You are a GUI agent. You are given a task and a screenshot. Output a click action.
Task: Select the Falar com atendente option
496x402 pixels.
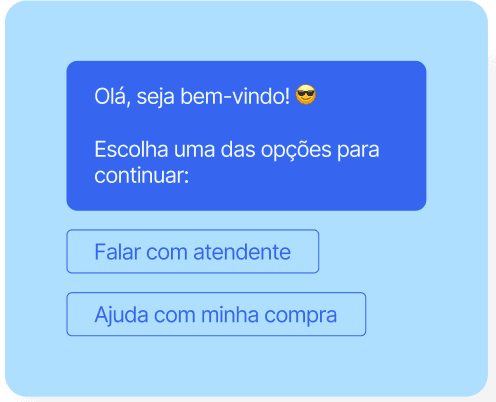point(193,251)
